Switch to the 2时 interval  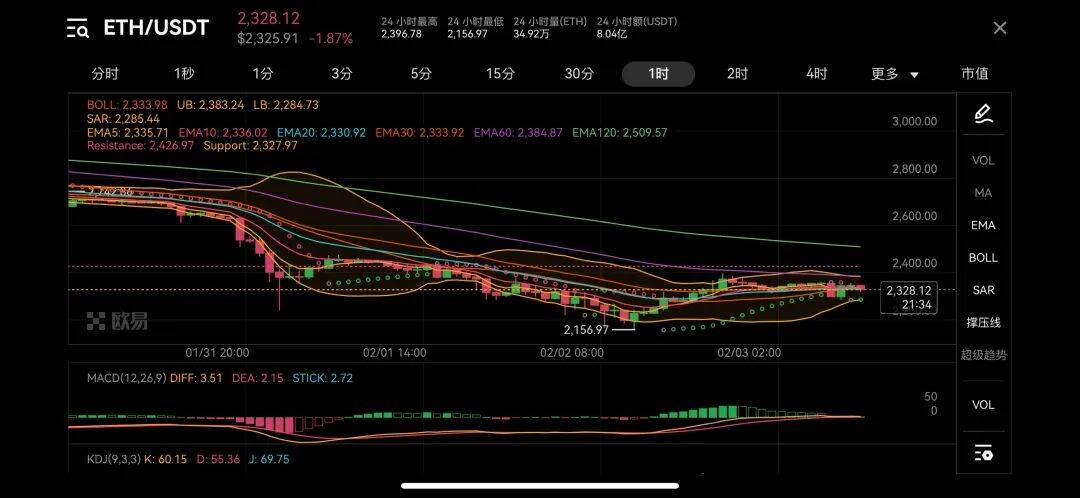[737, 74]
